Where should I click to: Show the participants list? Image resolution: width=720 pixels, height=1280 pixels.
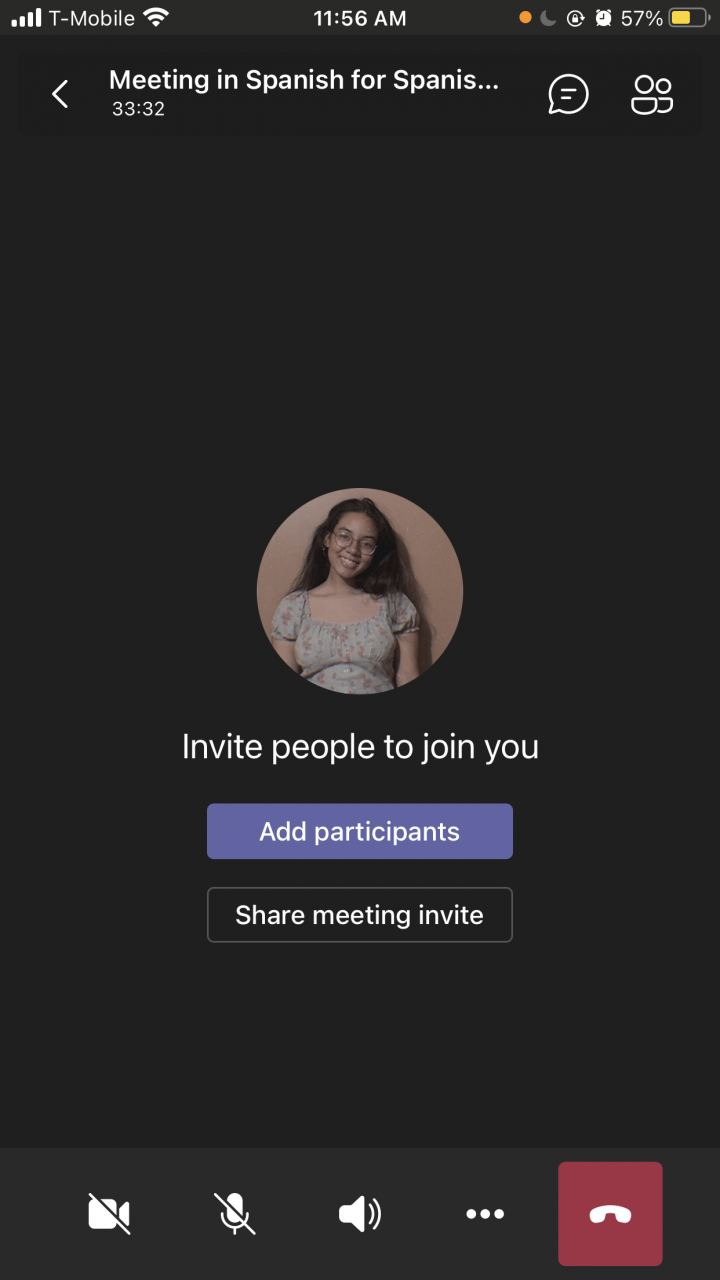pos(652,95)
